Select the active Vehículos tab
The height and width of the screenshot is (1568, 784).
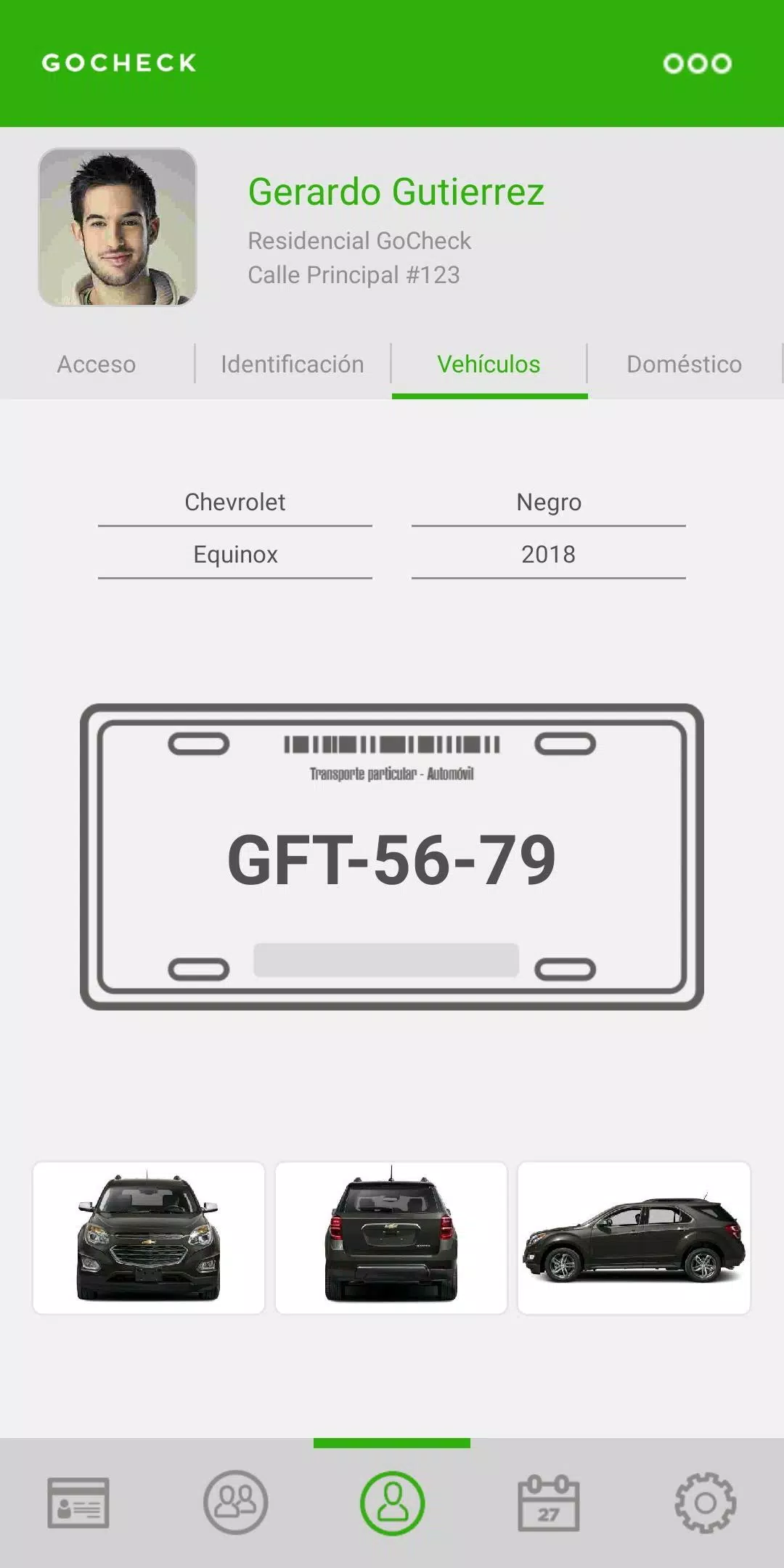489,364
